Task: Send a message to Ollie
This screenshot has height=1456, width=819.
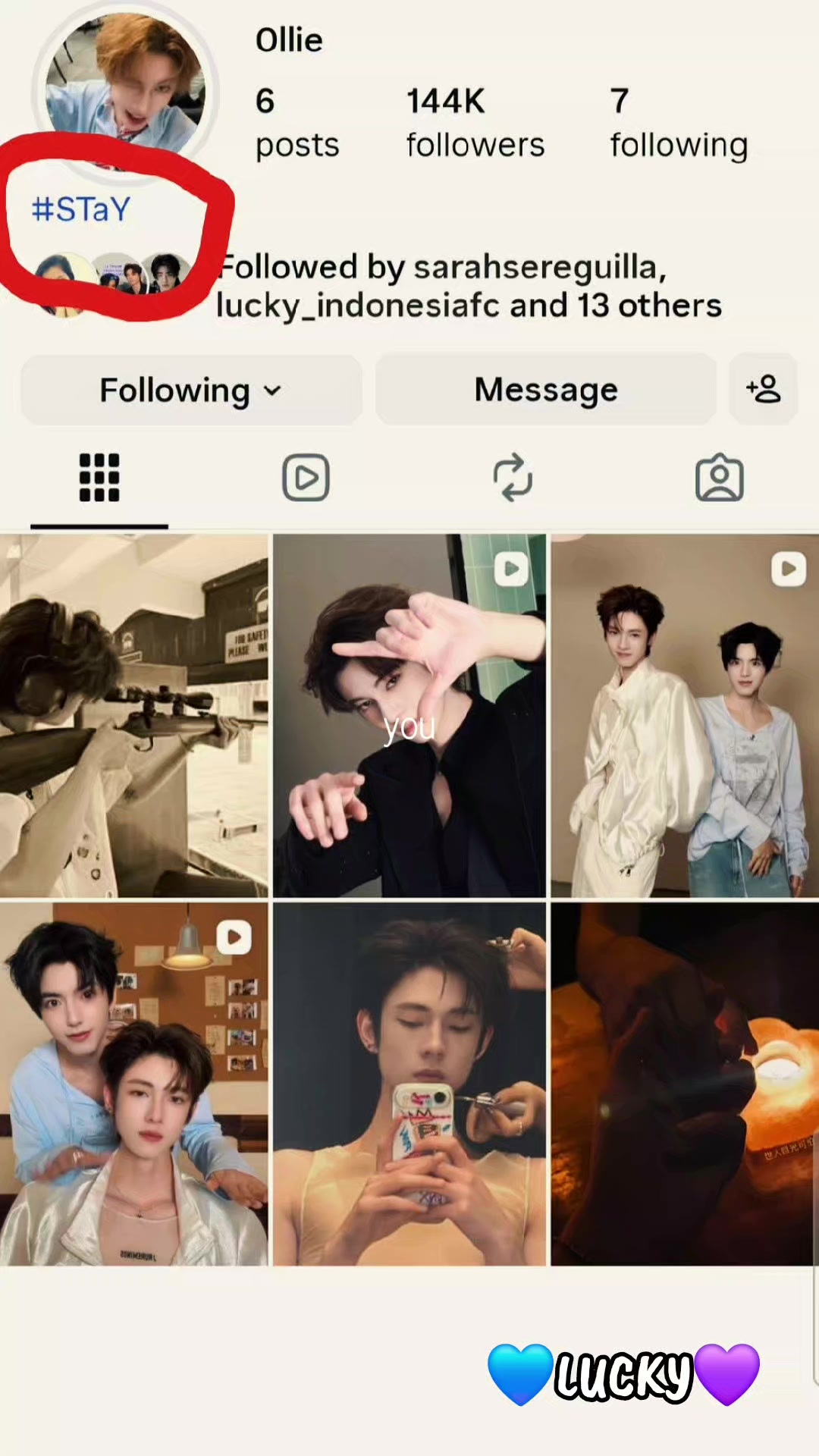Action: coord(546,390)
